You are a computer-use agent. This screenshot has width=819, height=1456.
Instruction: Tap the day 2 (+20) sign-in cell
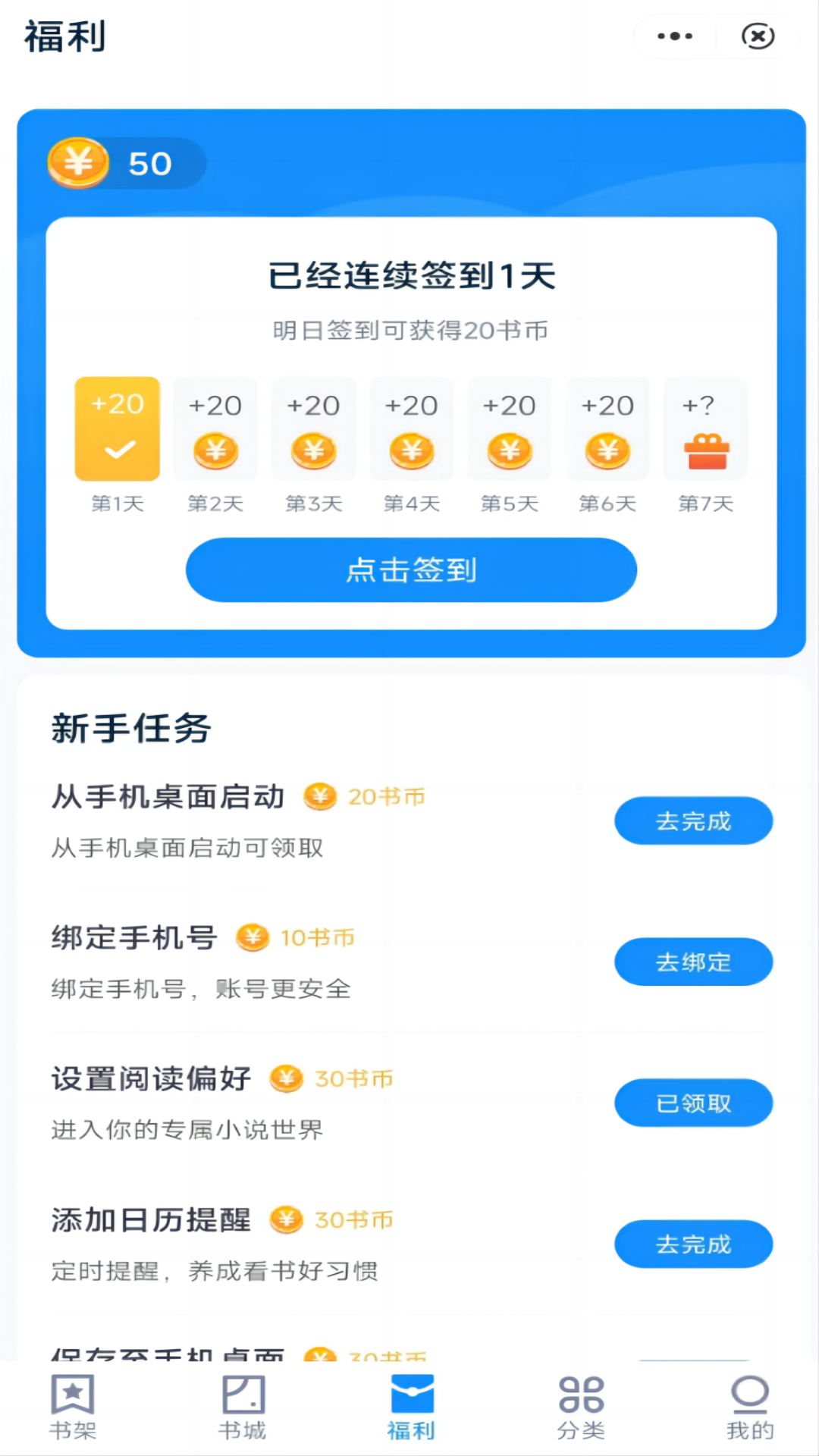click(x=215, y=428)
